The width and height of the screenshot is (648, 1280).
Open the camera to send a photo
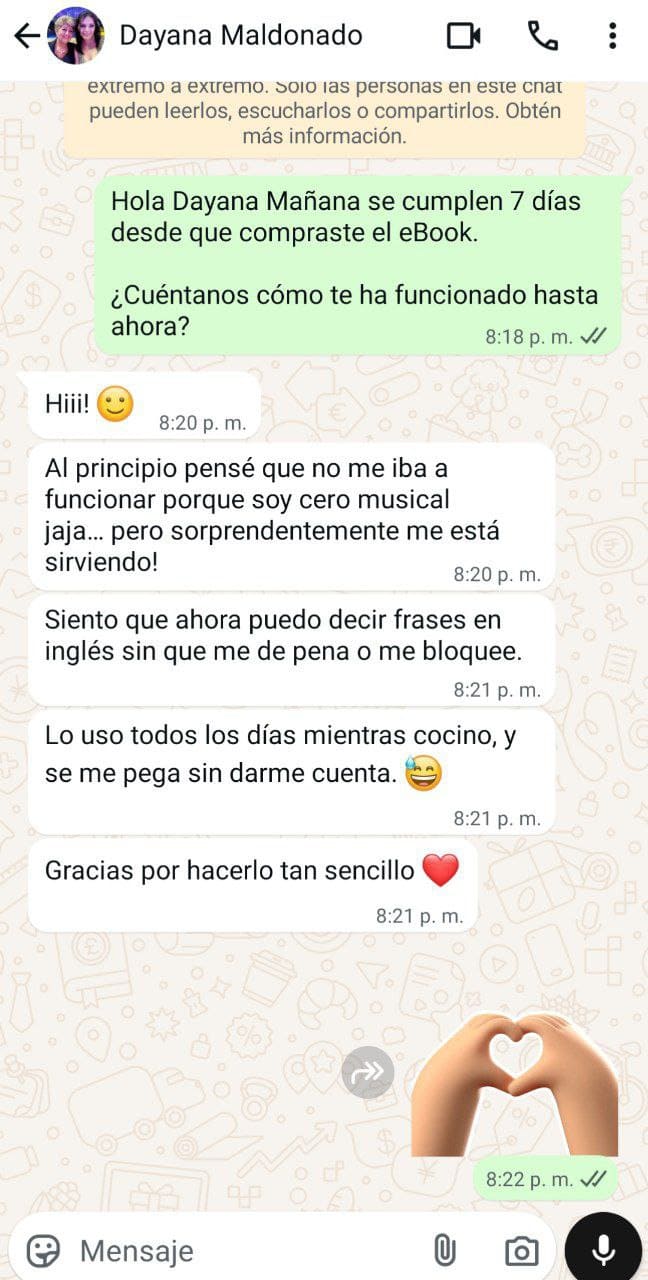coord(521,1250)
